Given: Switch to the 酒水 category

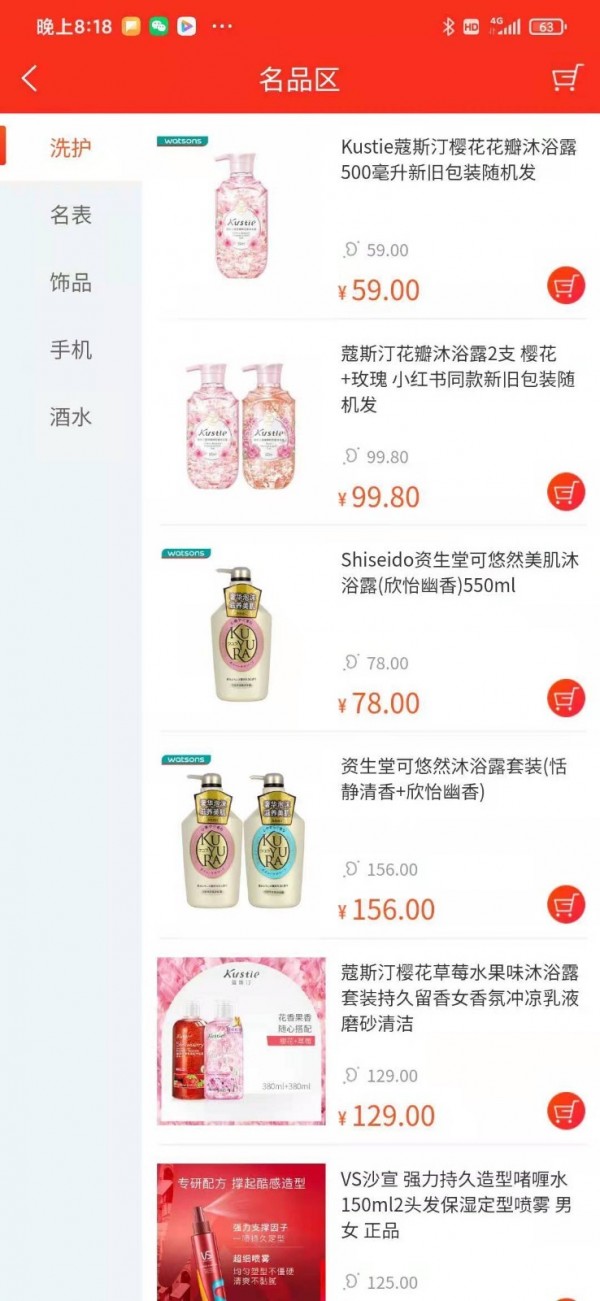Looking at the screenshot, I should click(x=71, y=417).
